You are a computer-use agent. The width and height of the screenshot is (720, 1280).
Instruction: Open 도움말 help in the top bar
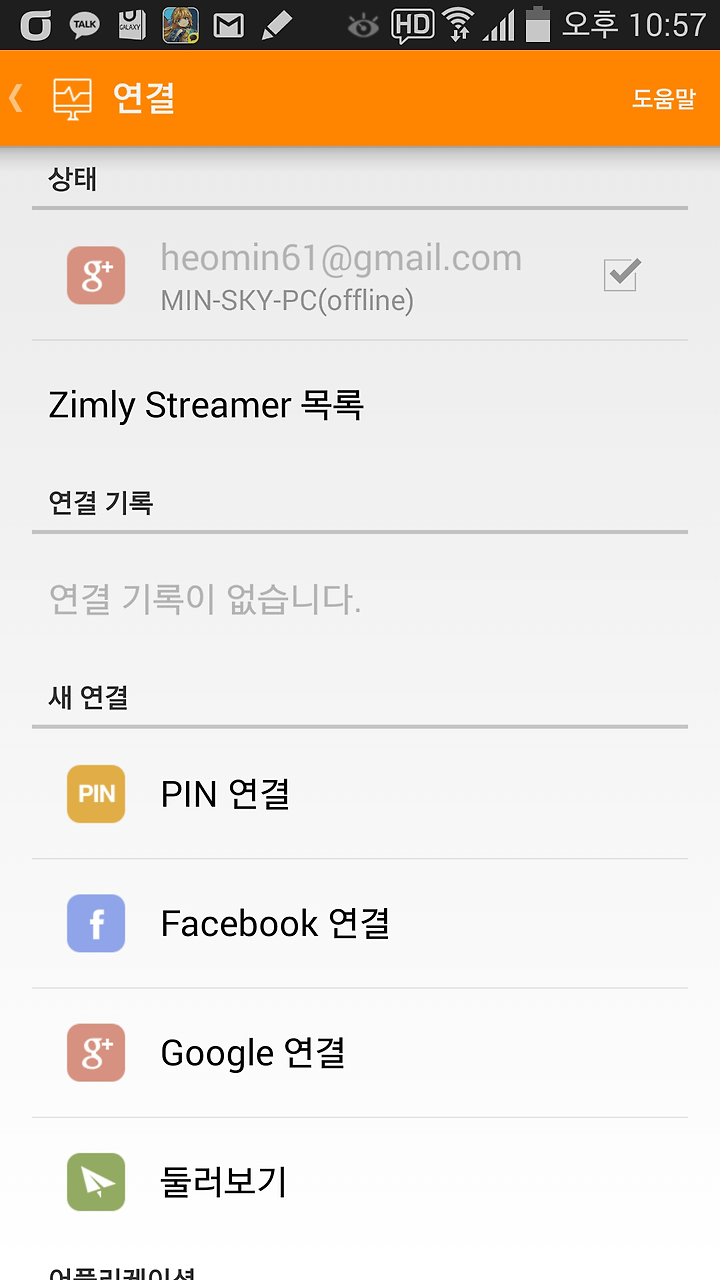pos(663,98)
